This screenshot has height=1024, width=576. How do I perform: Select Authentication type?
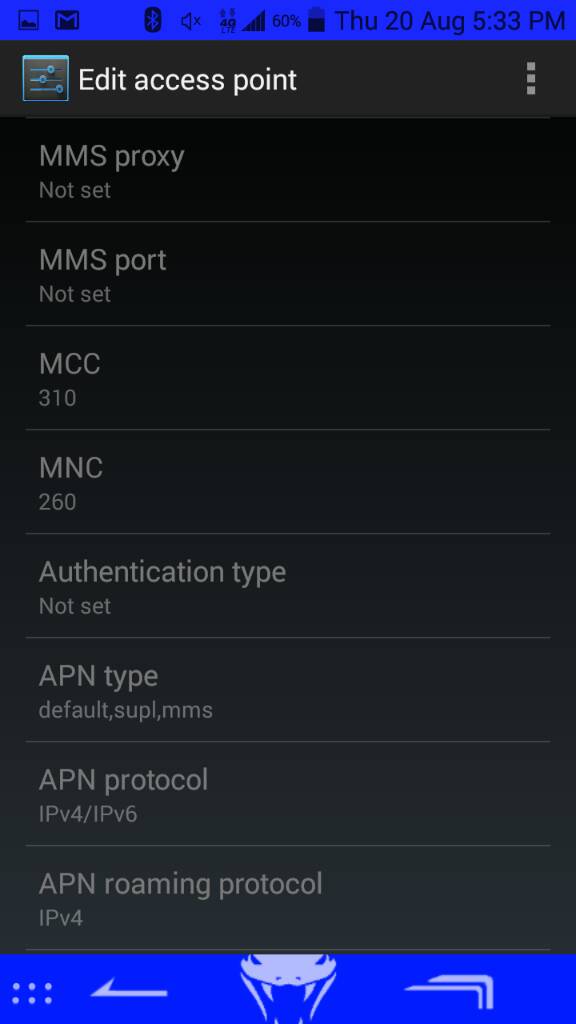click(x=288, y=586)
